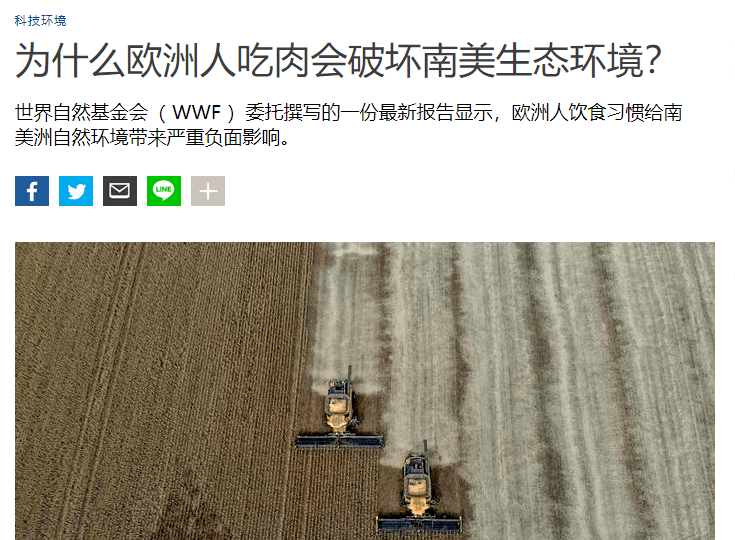The height and width of the screenshot is (540, 735).
Task: Share the article via email
Action: 120,191
